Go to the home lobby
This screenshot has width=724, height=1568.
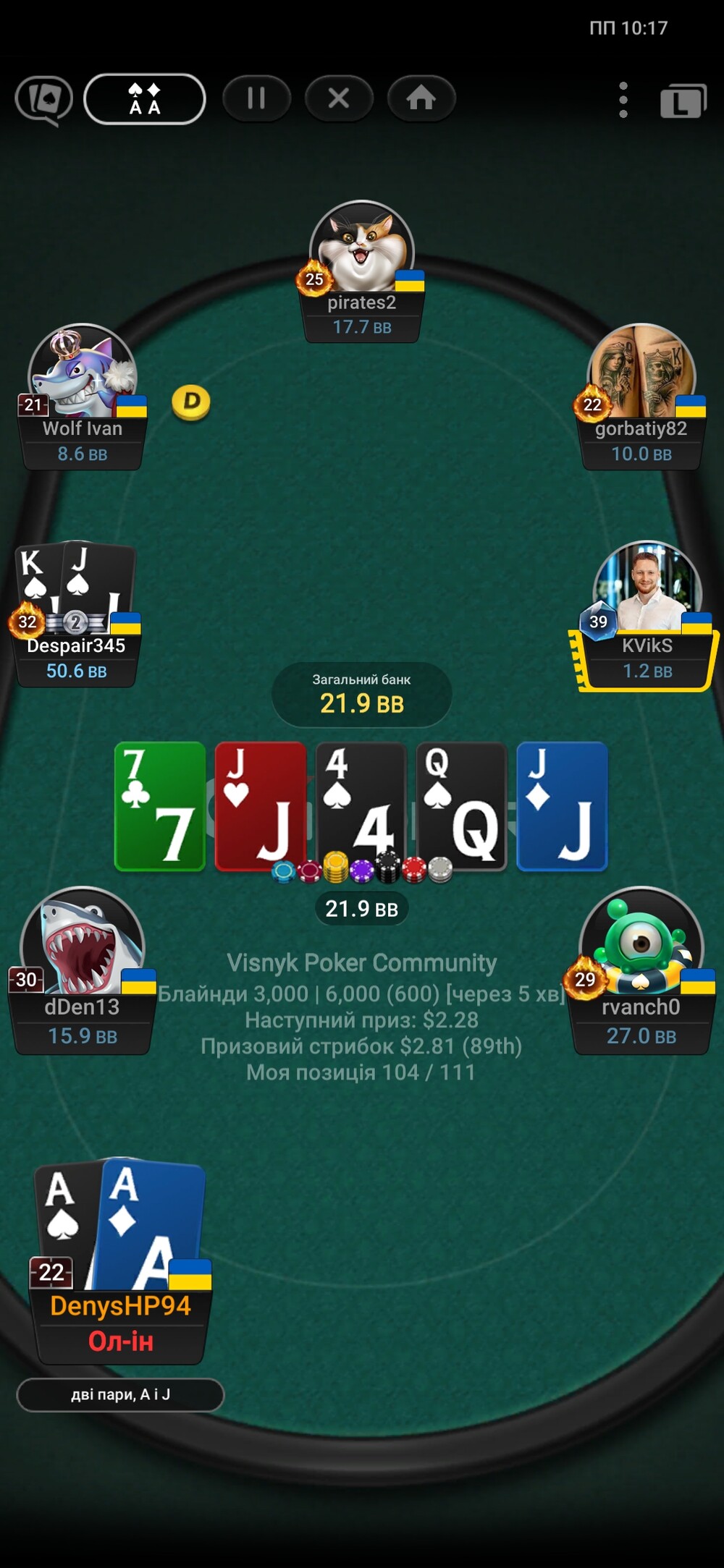(421, 98)
